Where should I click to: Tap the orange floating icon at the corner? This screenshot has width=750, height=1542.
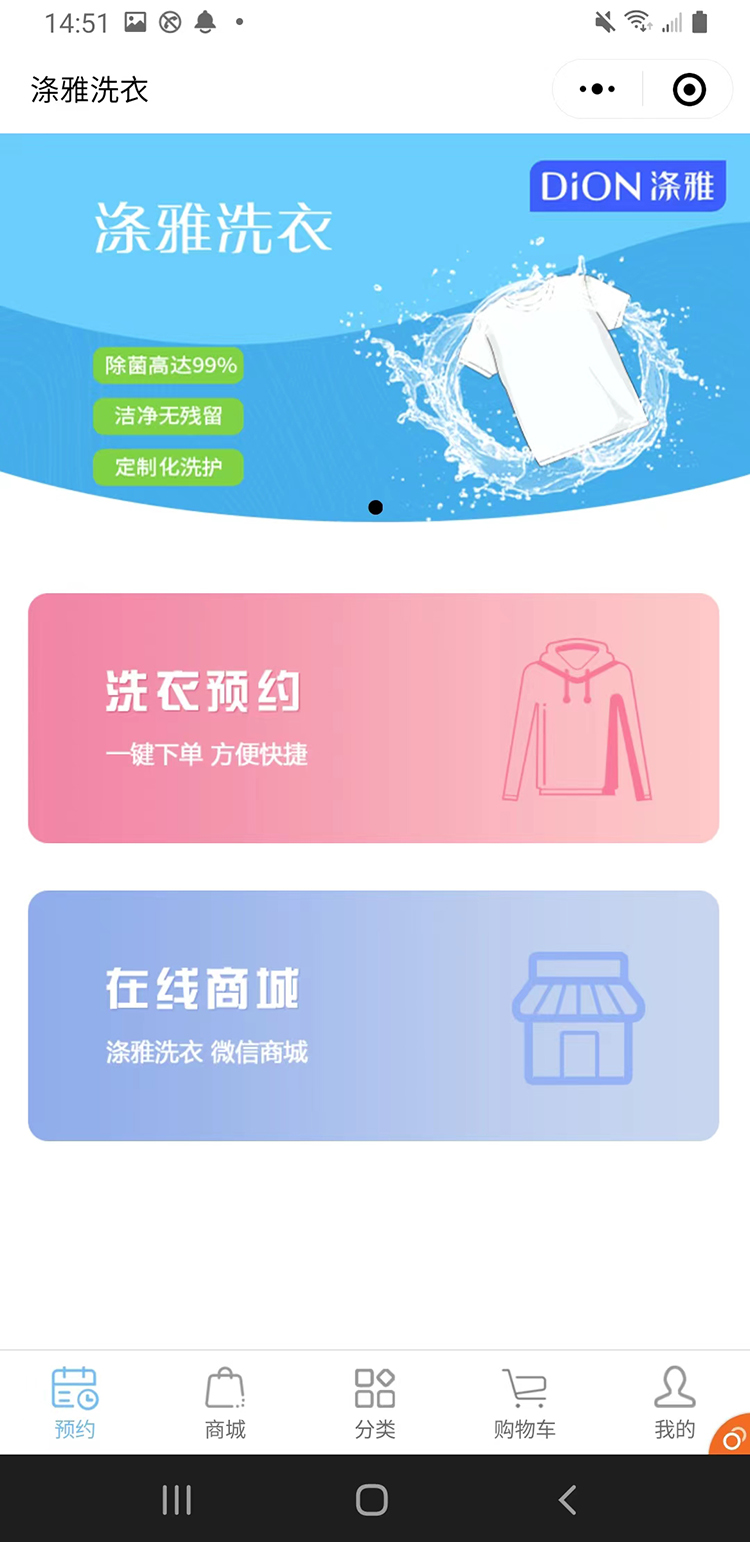point(732,1436)
